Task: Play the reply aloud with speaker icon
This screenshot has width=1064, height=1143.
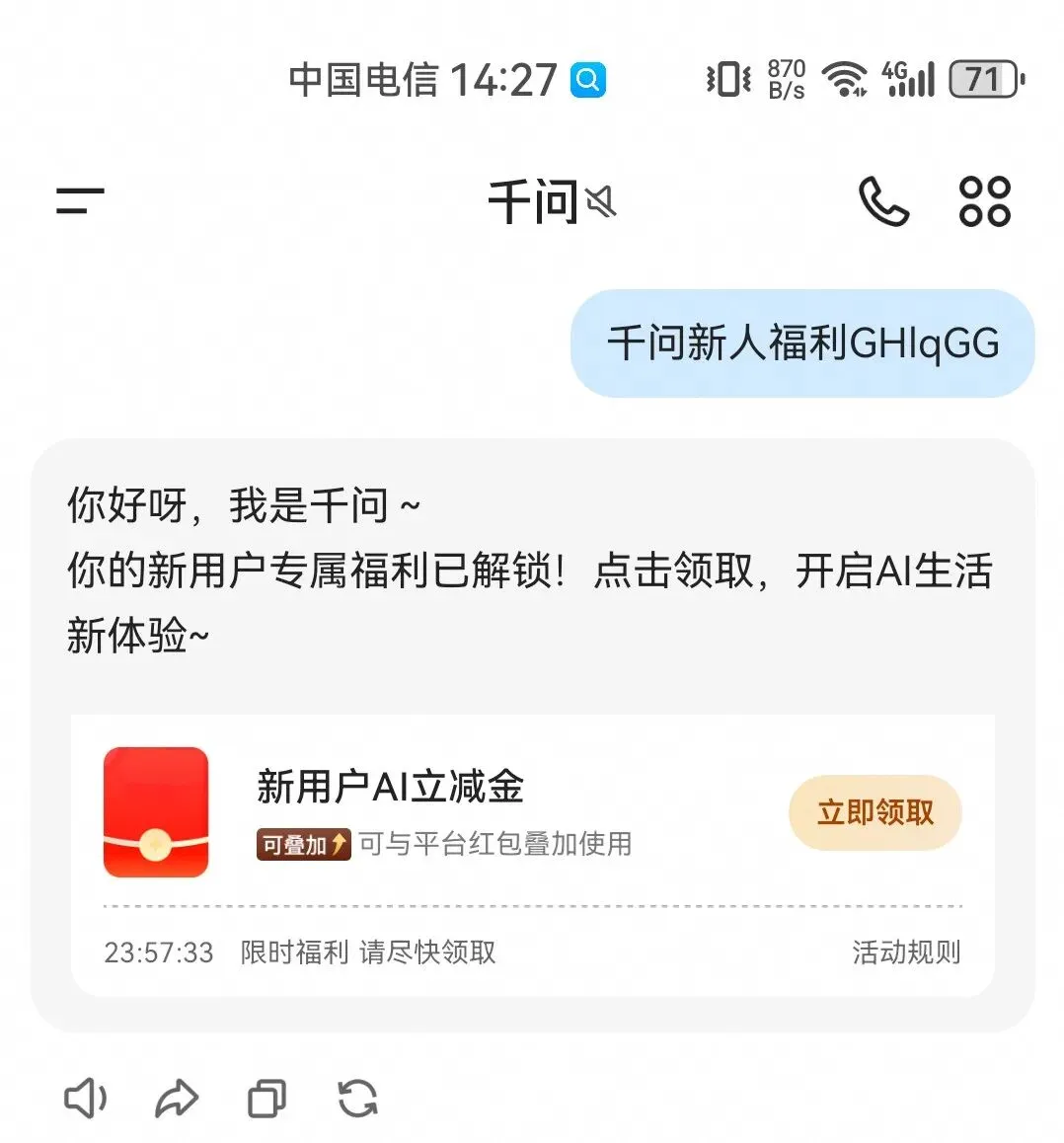Action: [x=85, y=1098]
